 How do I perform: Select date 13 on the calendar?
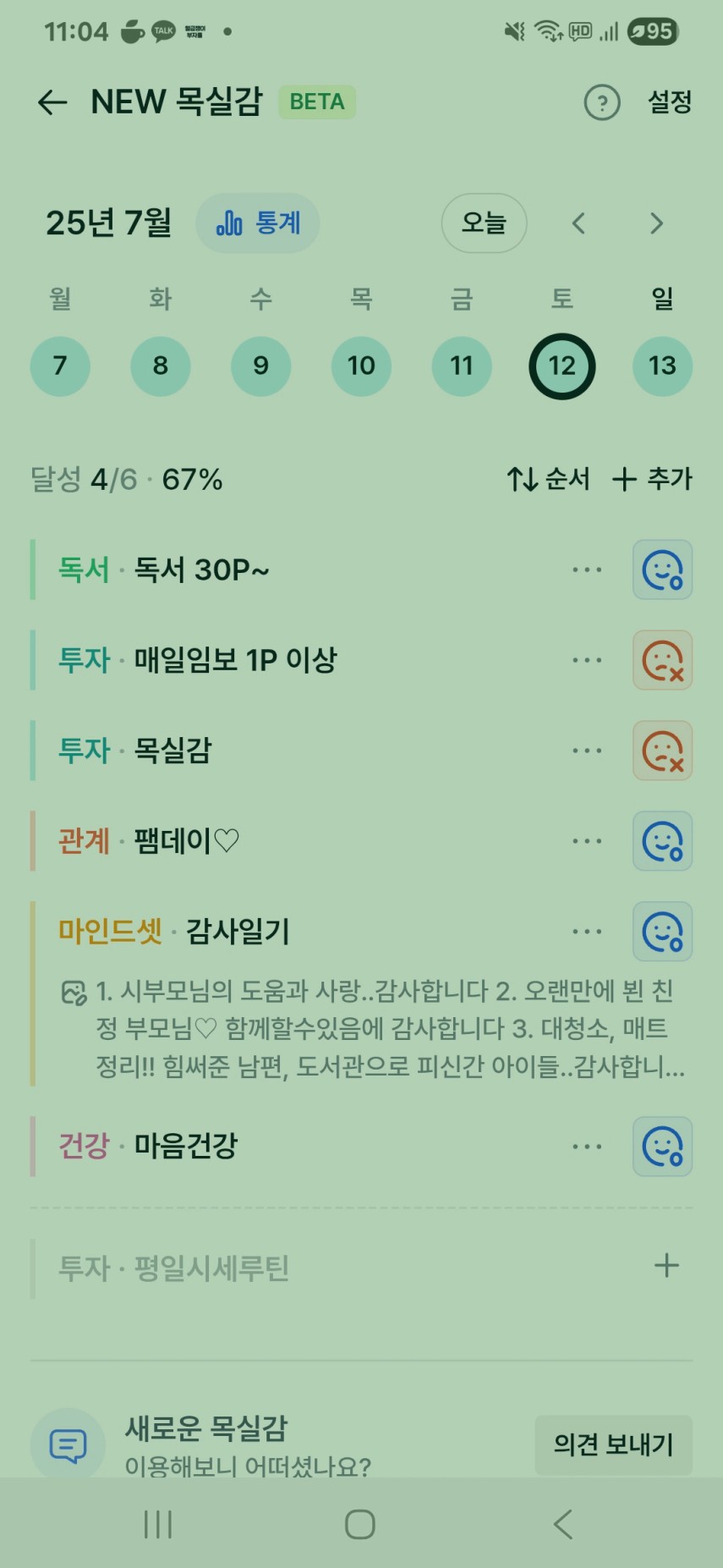pyautogui.click(x=662, y=366)
